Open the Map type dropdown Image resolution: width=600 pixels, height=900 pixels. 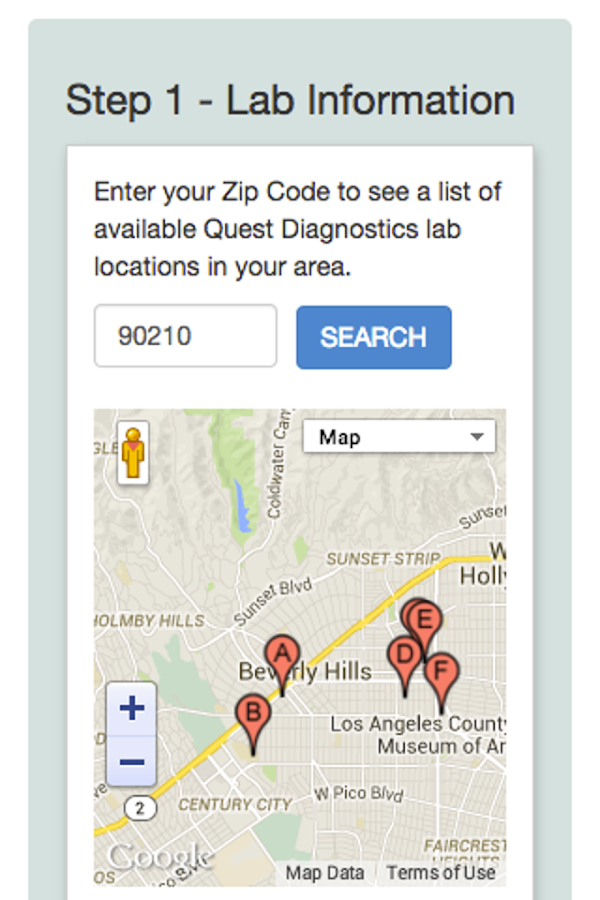(x=398, y=437)
